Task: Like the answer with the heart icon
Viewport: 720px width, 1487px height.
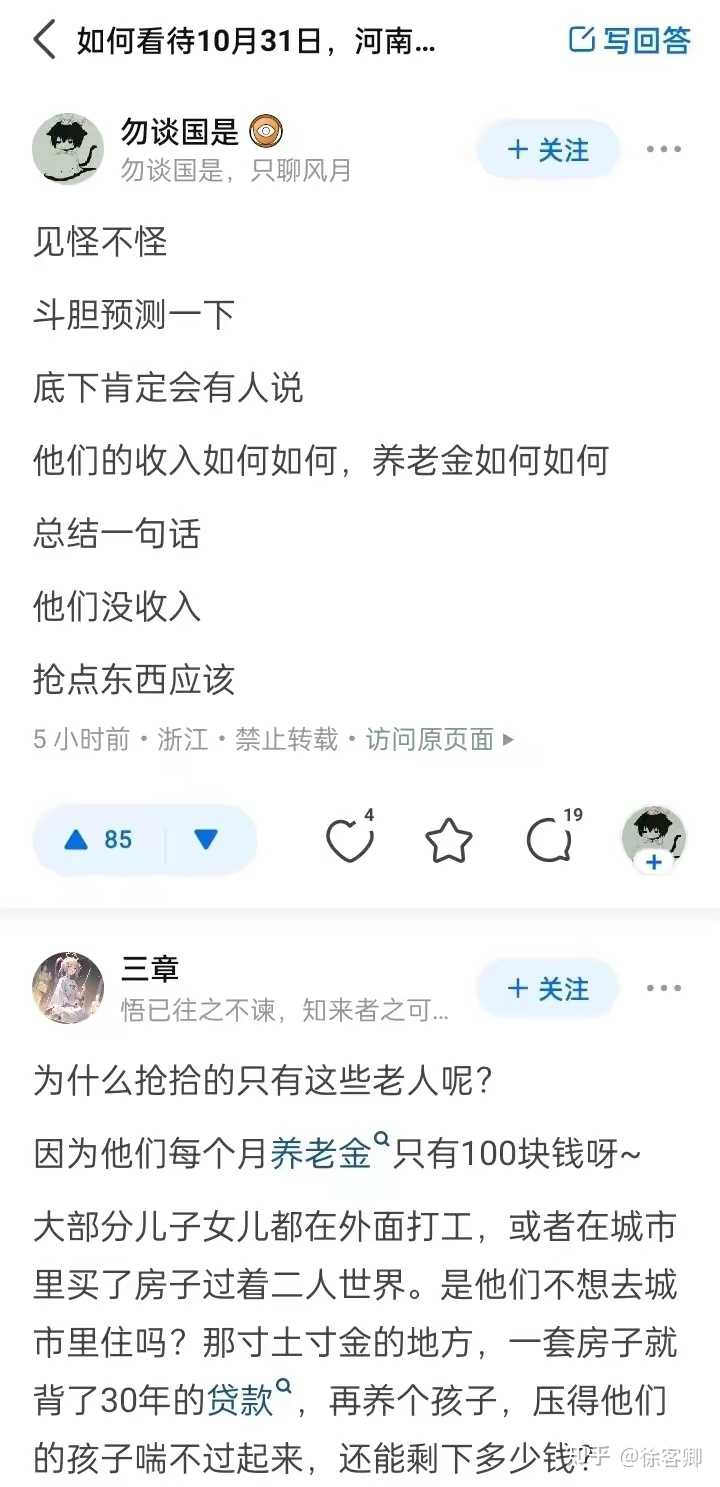Action: pos(350,840)
